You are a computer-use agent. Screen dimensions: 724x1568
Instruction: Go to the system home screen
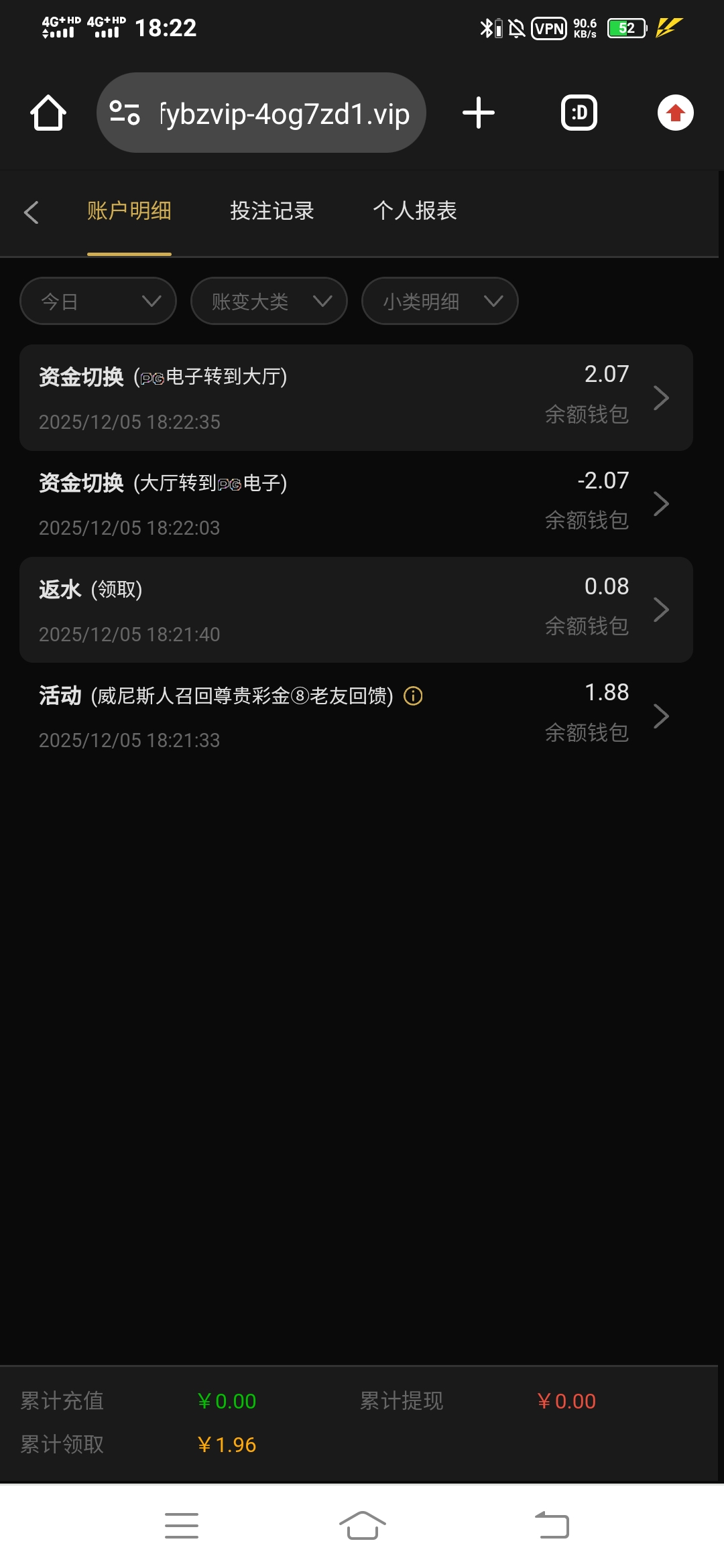(362, 1526)
